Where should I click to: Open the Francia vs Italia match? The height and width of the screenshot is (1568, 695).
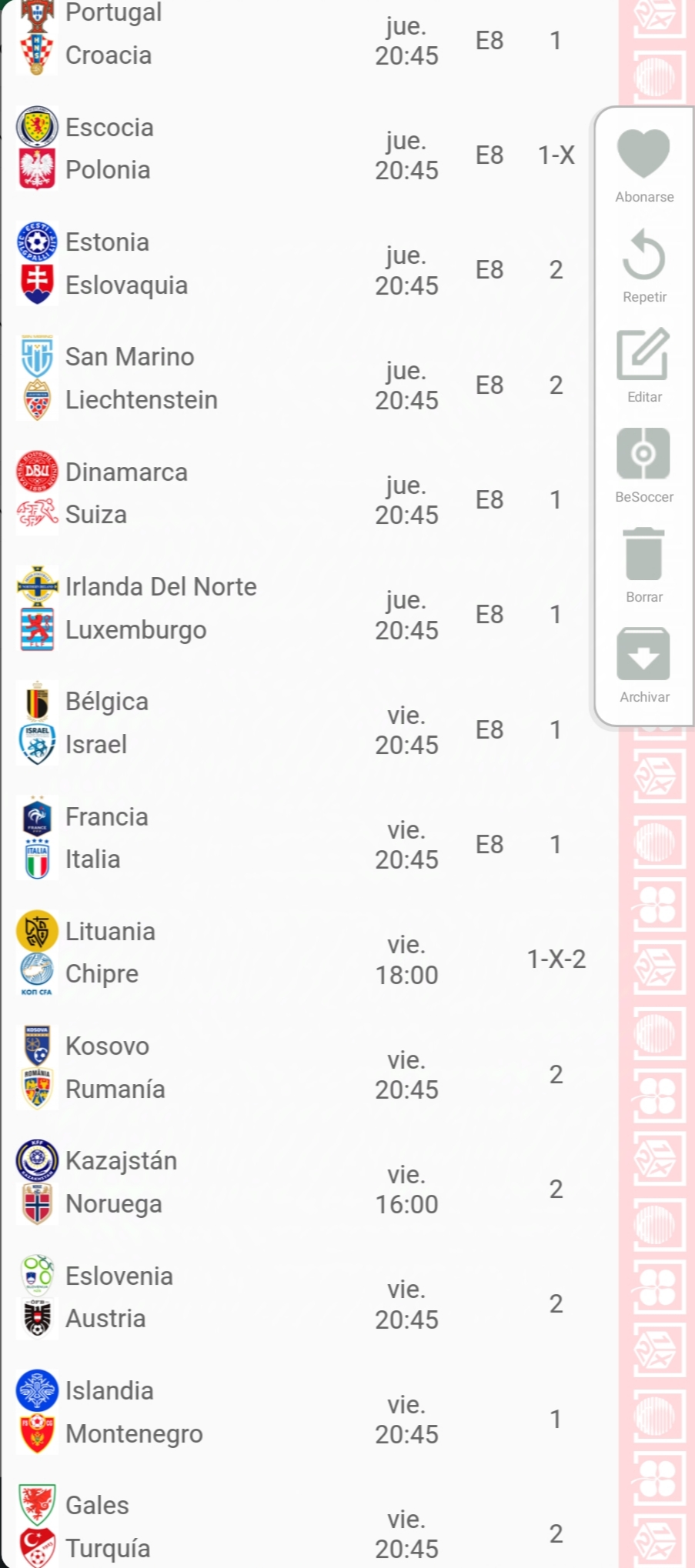pyautogui.click(x=300, y=839)
